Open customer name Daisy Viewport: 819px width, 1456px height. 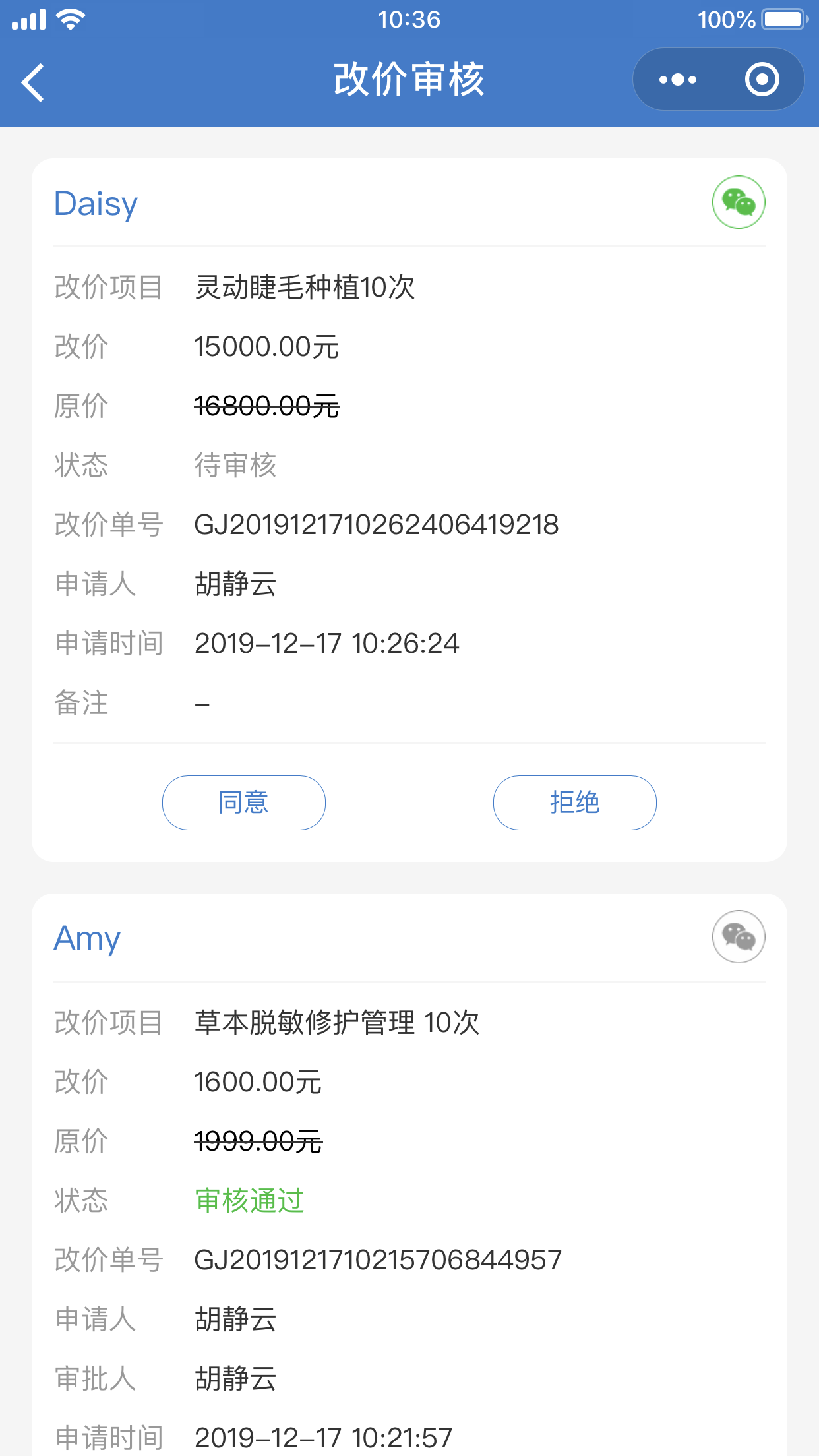point(96,204)
